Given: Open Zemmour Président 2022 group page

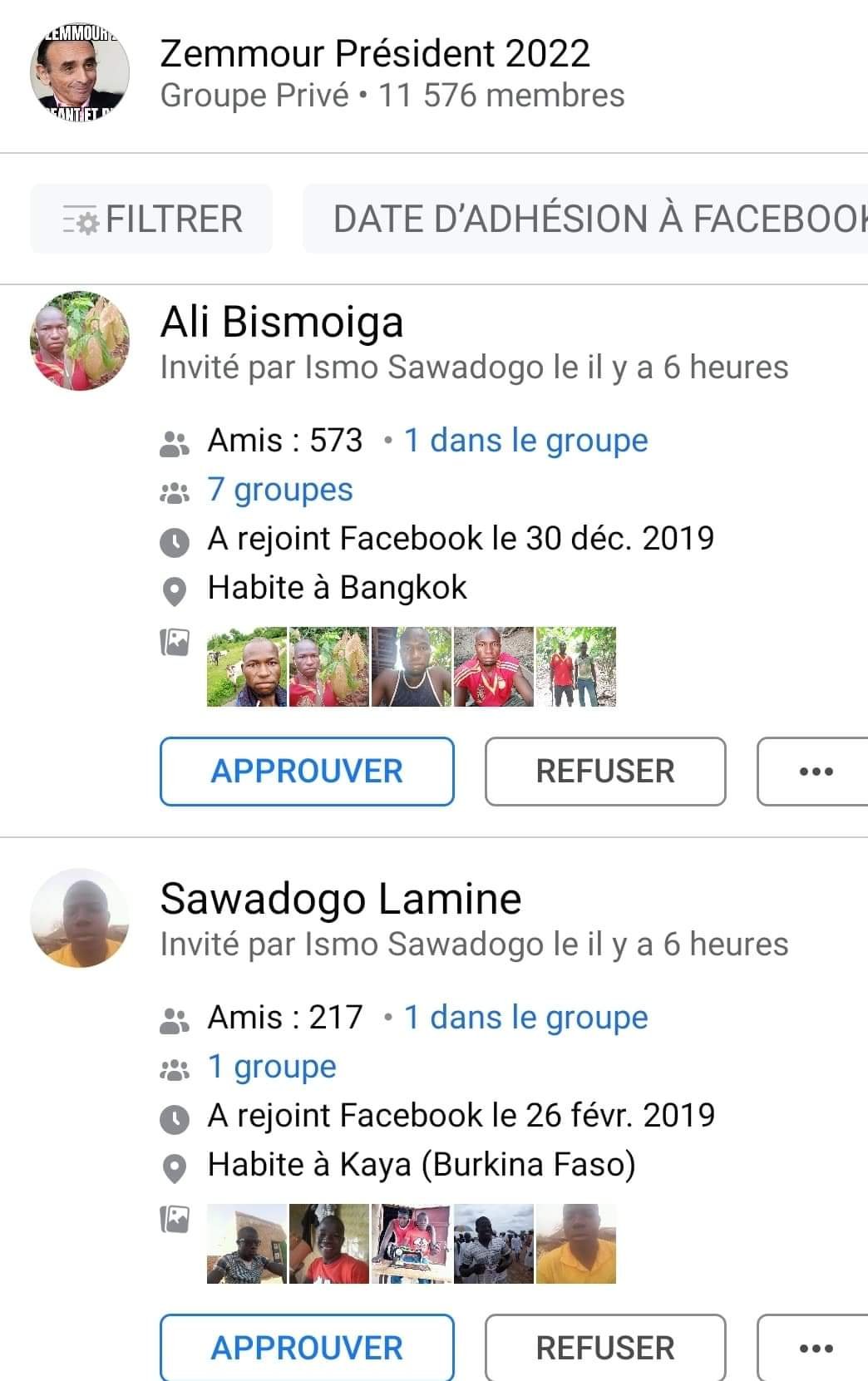Looking at the screenshot, I should click(374, 53).
